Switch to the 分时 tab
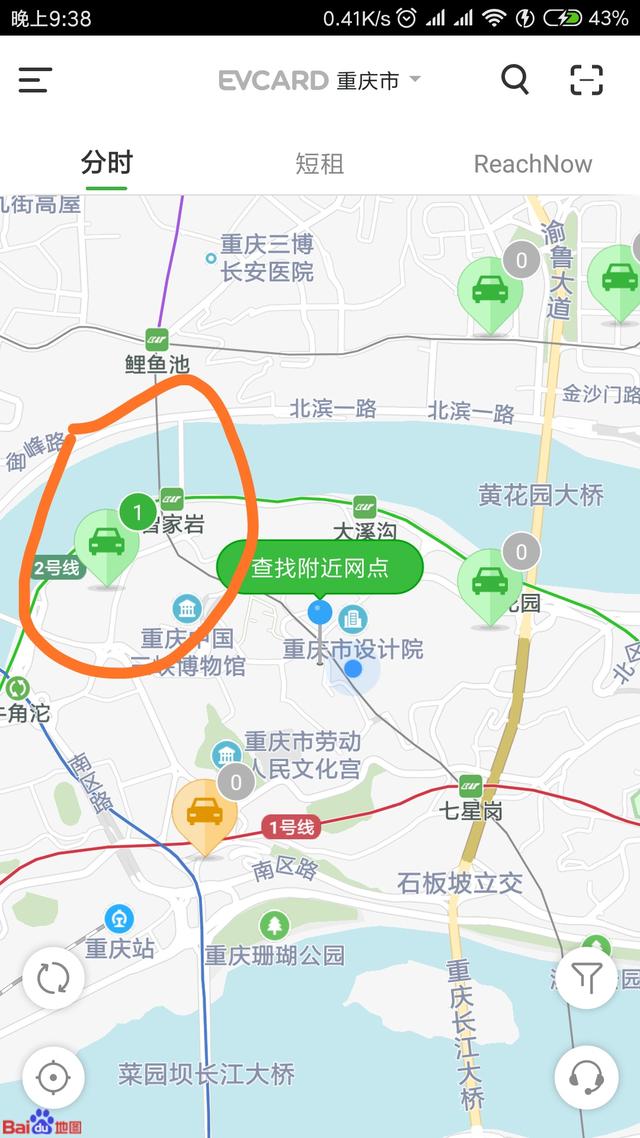This screenshot has width=640, height=1138. 106,163
